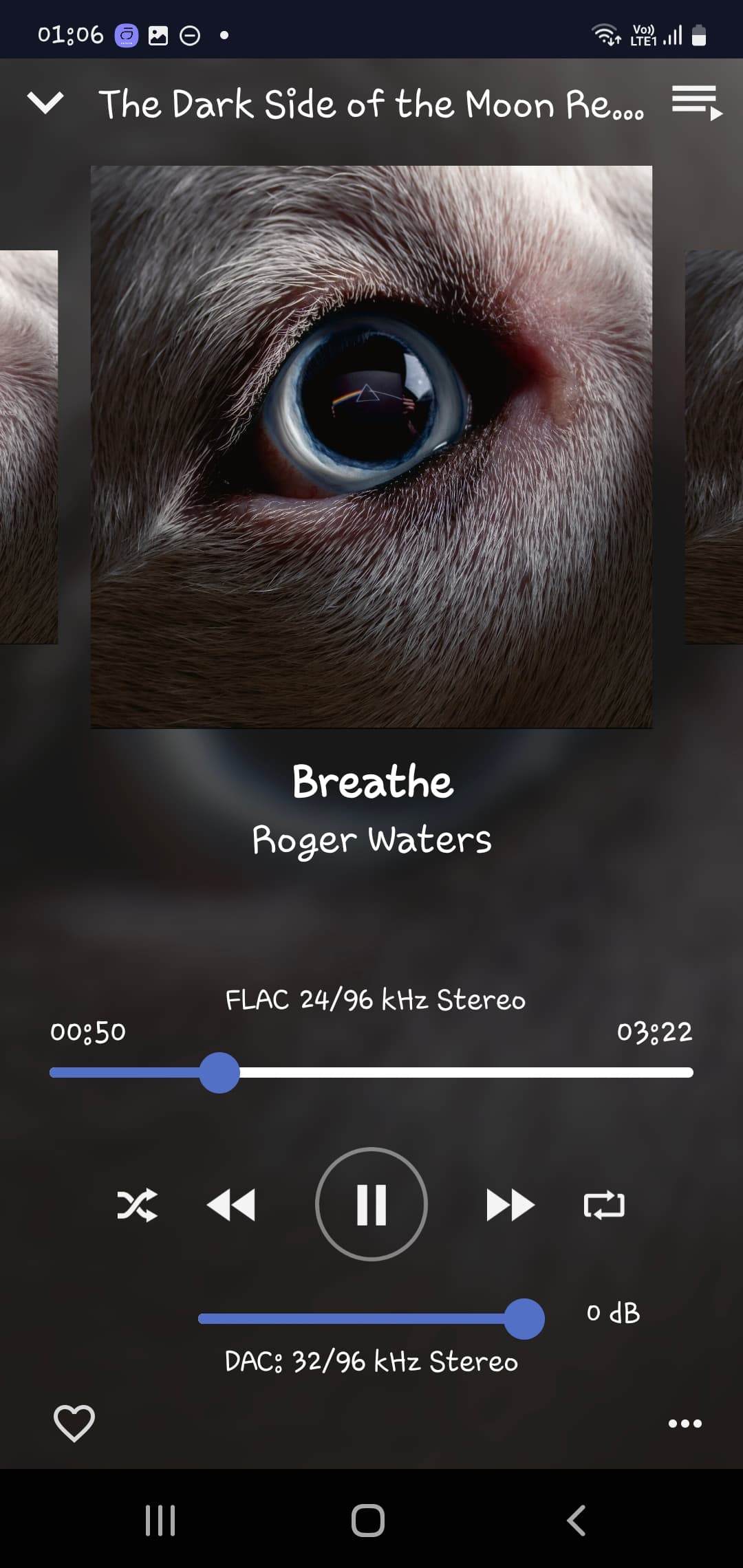
Task: Pause the song Breathe
Action: pos(371,1204)
